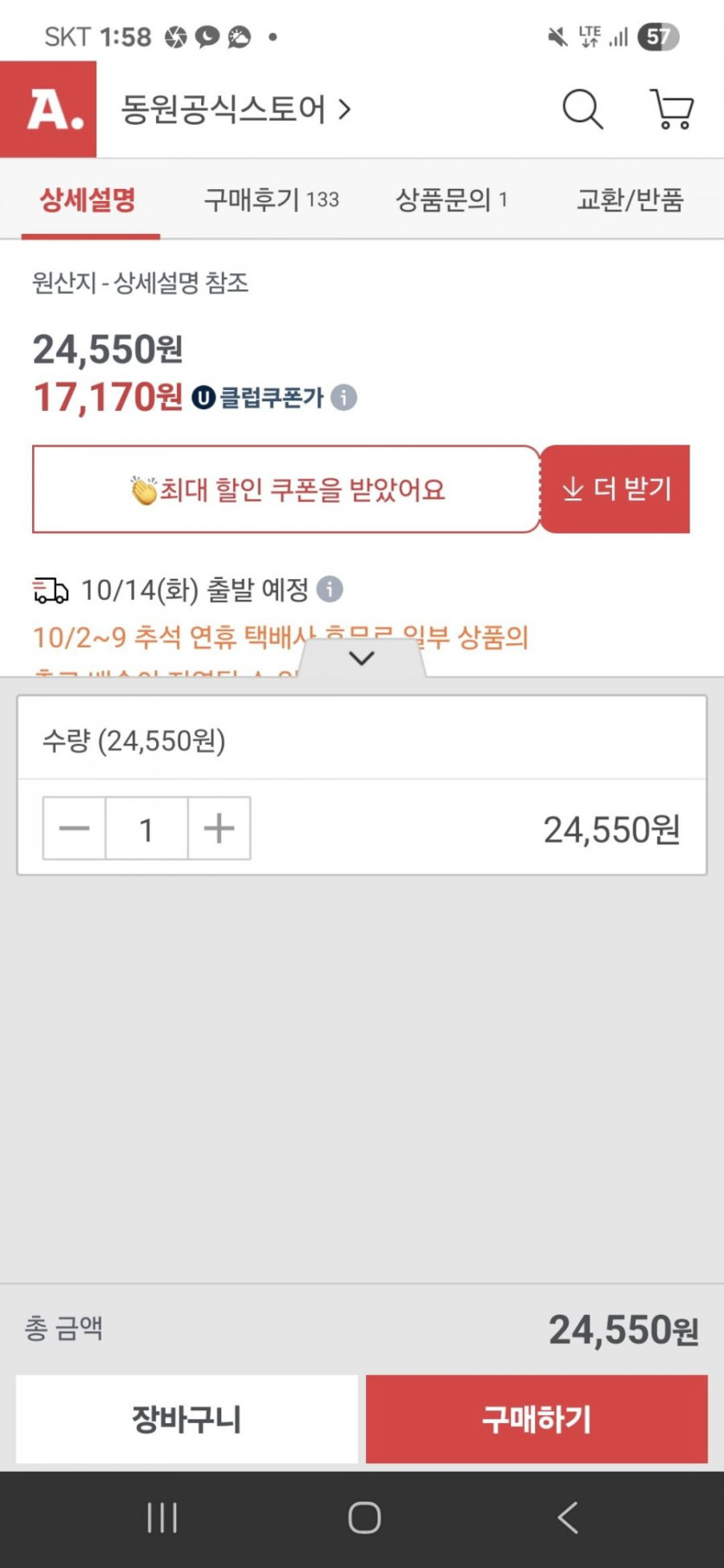Increase quantity with the plus button
724x1568 pixels.
219,829
